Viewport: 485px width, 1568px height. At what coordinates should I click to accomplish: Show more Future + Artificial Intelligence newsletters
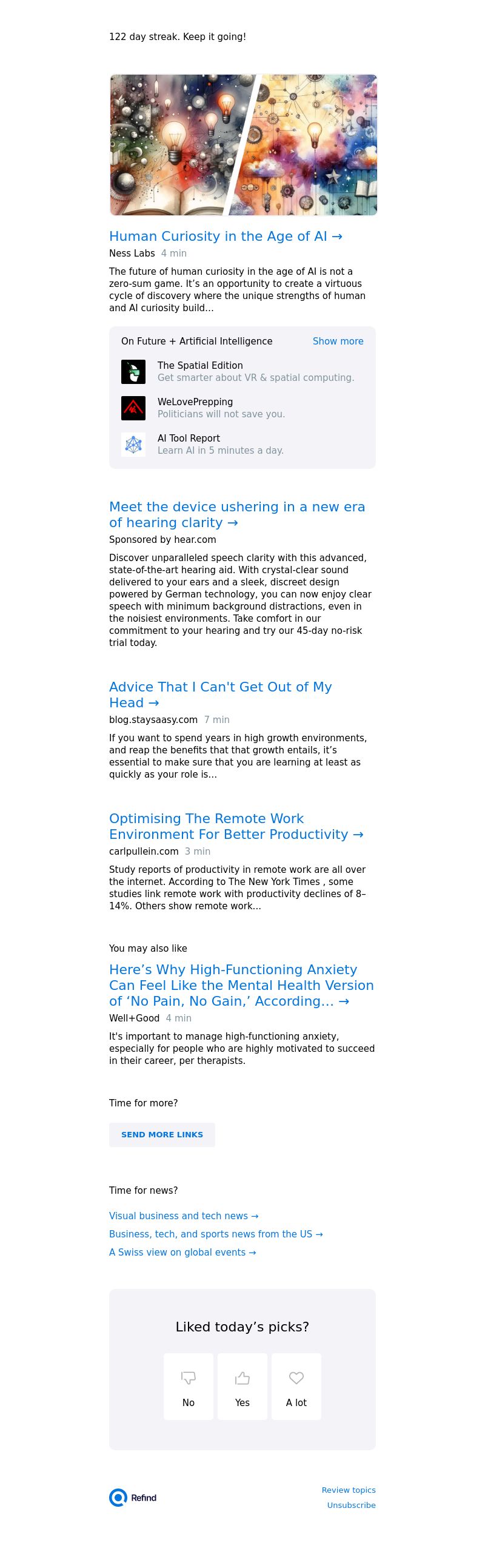point(338,342)
